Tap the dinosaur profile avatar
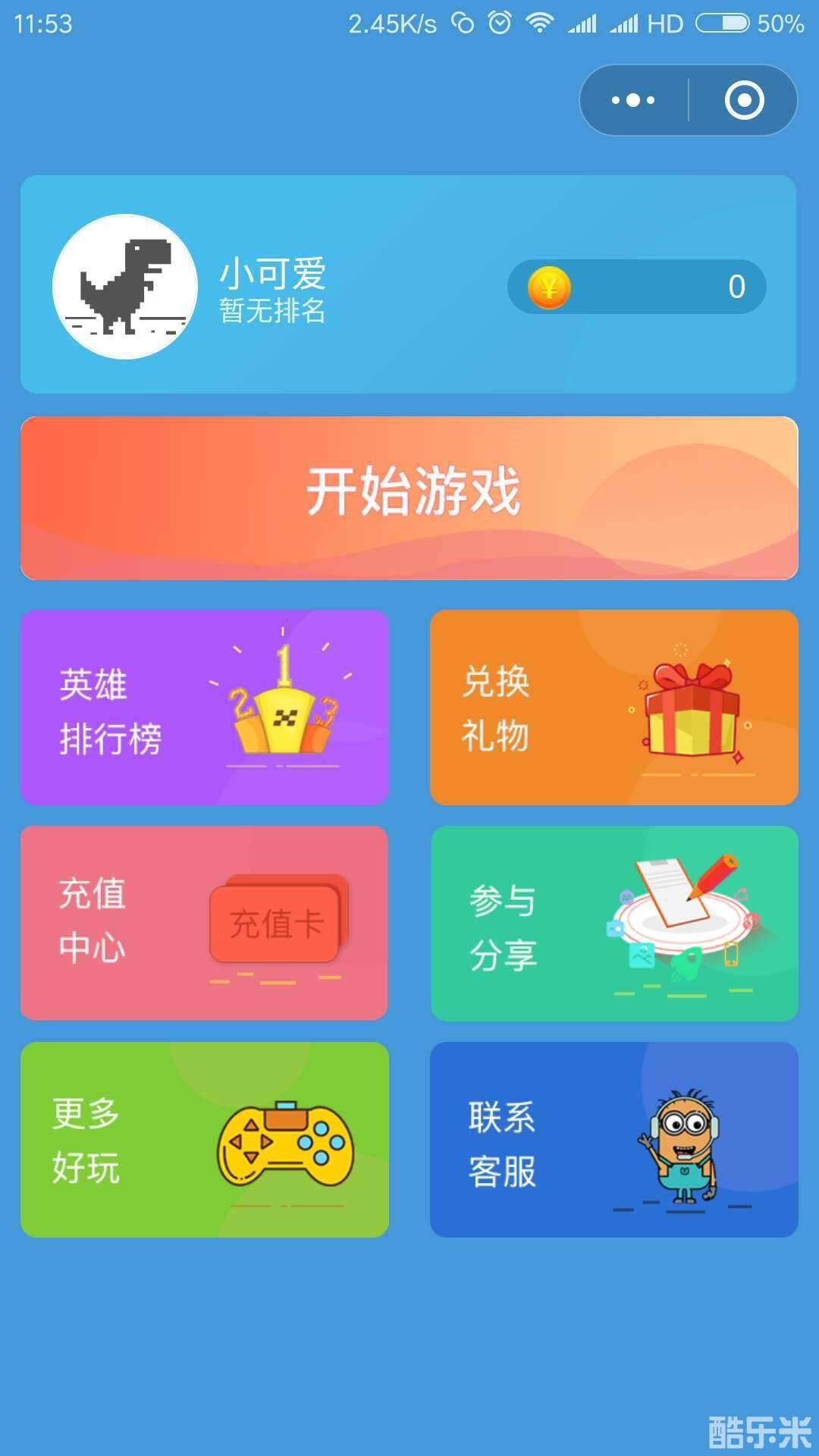The height and width of the screenshot is (1456, 819). (125, 287)
